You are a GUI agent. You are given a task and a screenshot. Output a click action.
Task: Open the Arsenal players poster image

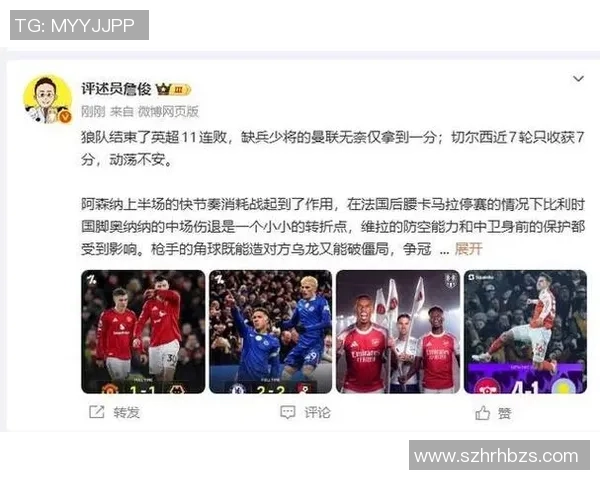point(398,331)
